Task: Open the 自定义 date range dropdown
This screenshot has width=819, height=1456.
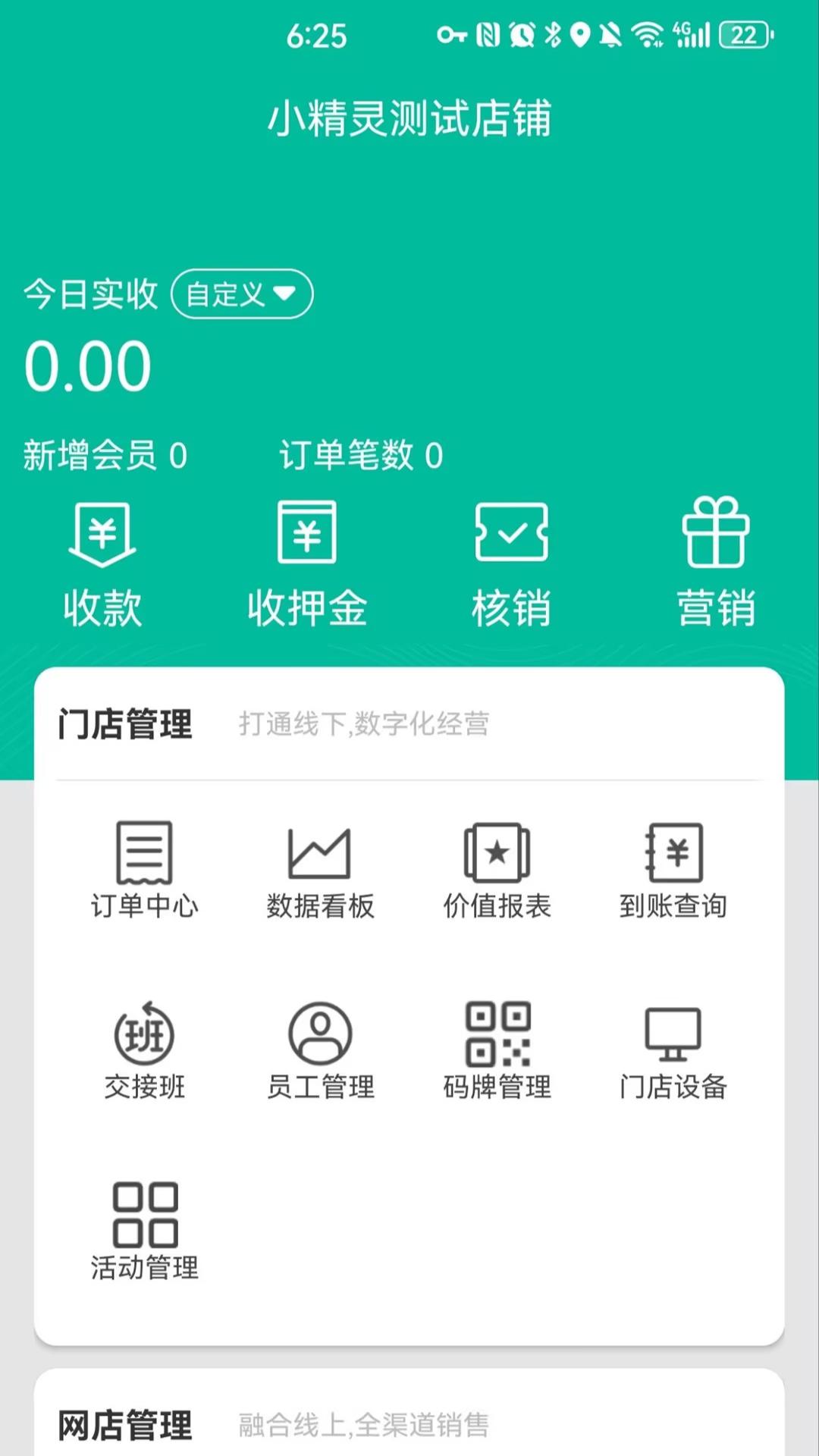Action: 242,294
